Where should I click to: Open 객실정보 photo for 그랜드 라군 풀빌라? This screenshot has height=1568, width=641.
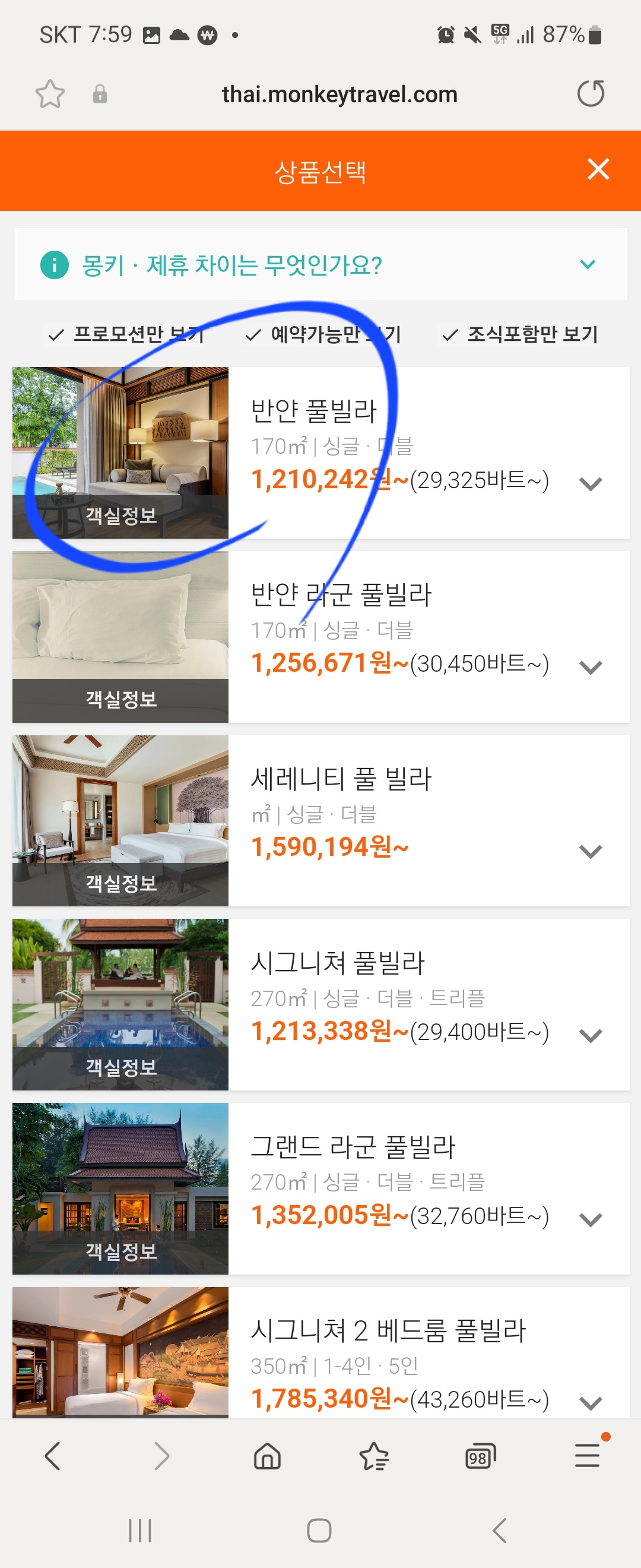pyautogui.click(x=120, y=1188)
